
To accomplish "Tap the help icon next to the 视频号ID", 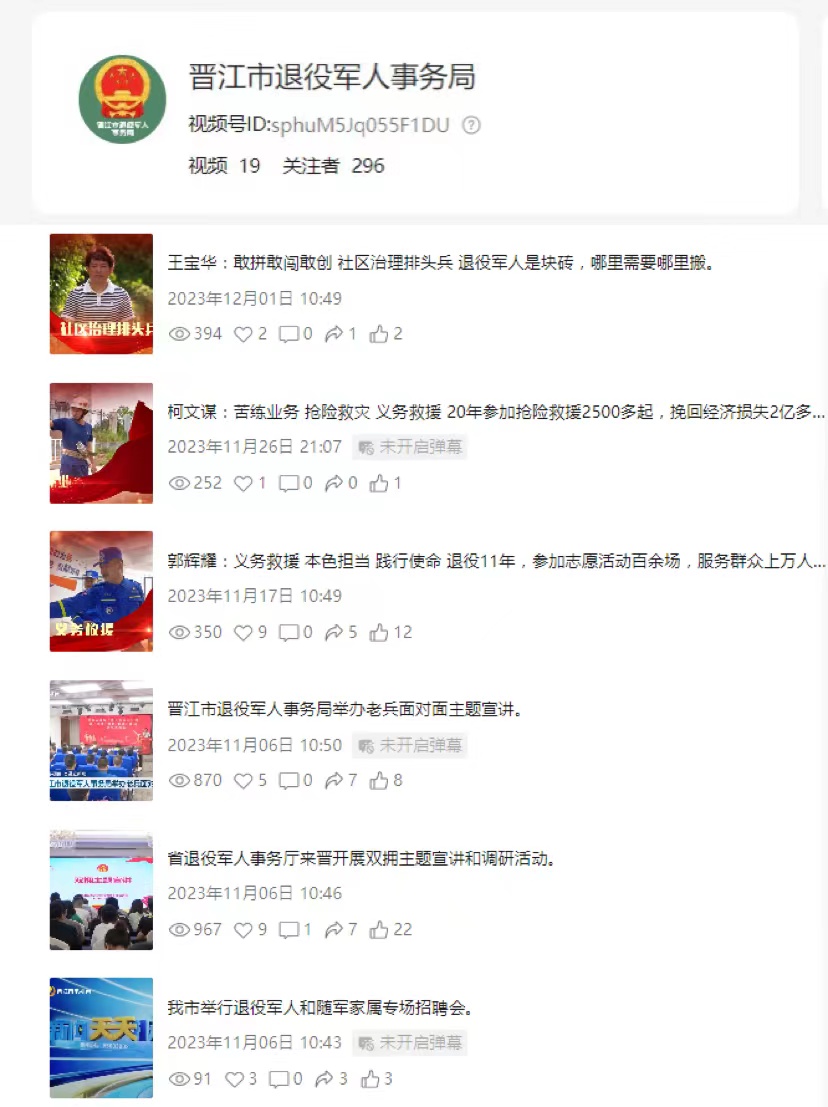I will point(472,125).
